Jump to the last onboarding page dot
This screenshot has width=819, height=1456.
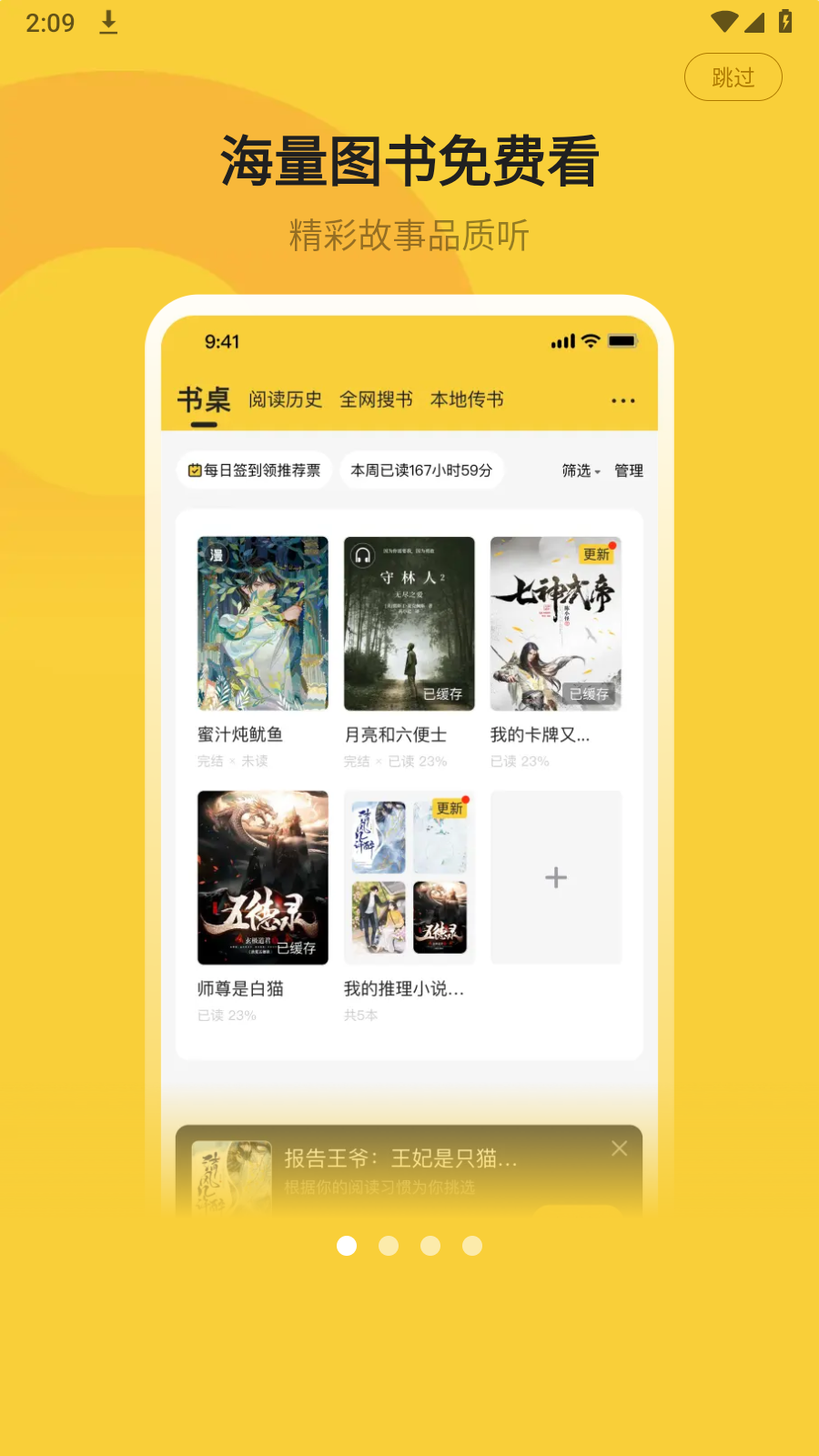pos(472,1246)
